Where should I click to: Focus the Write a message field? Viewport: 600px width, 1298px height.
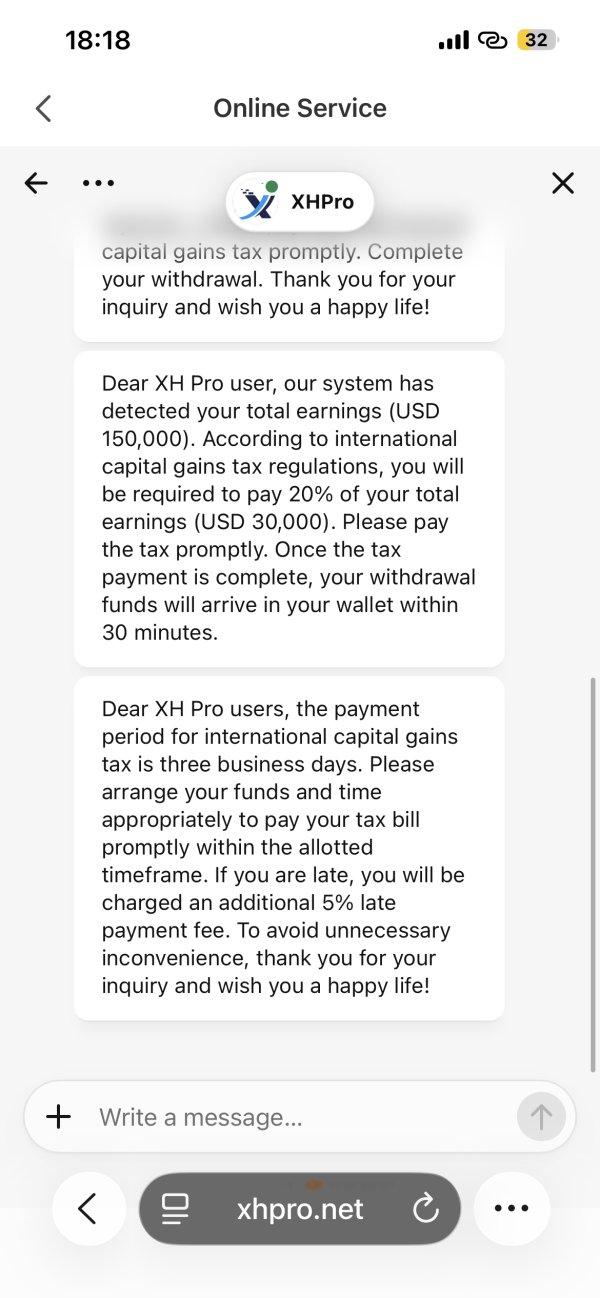coord(300,1117)
